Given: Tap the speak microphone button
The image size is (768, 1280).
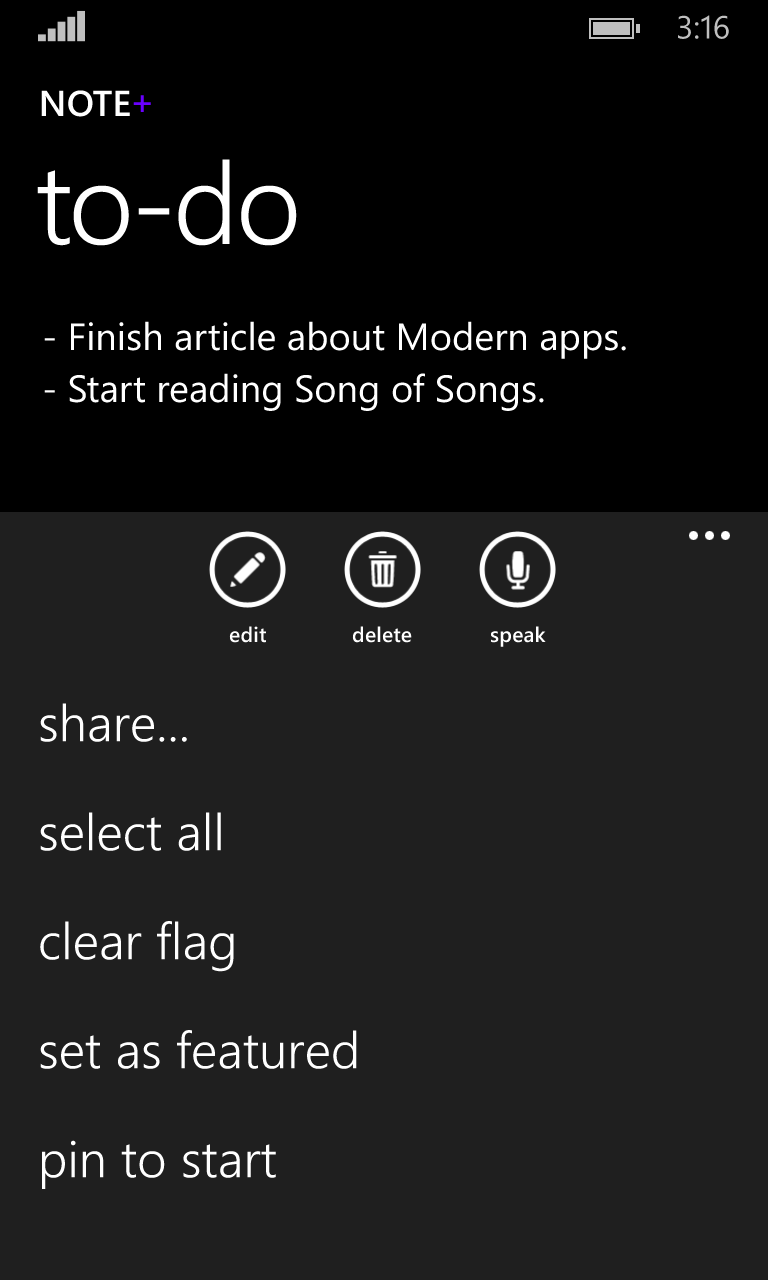Looking at the screenshot, I should point(517,571).
